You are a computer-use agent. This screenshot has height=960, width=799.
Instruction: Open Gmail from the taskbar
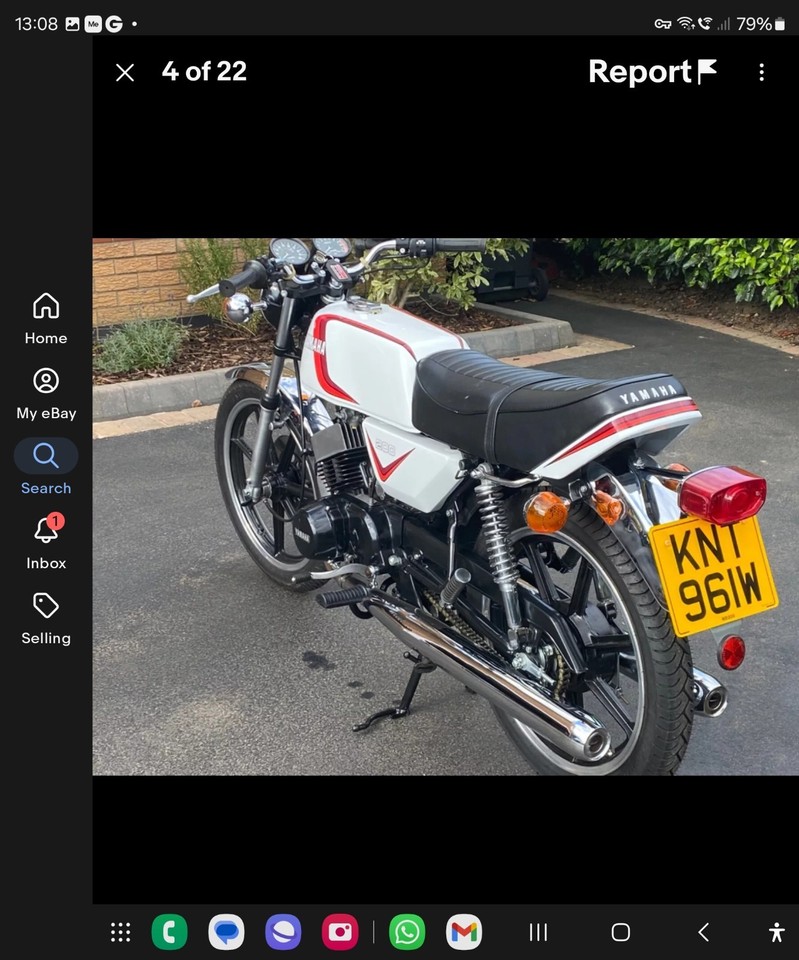point(463,931)
